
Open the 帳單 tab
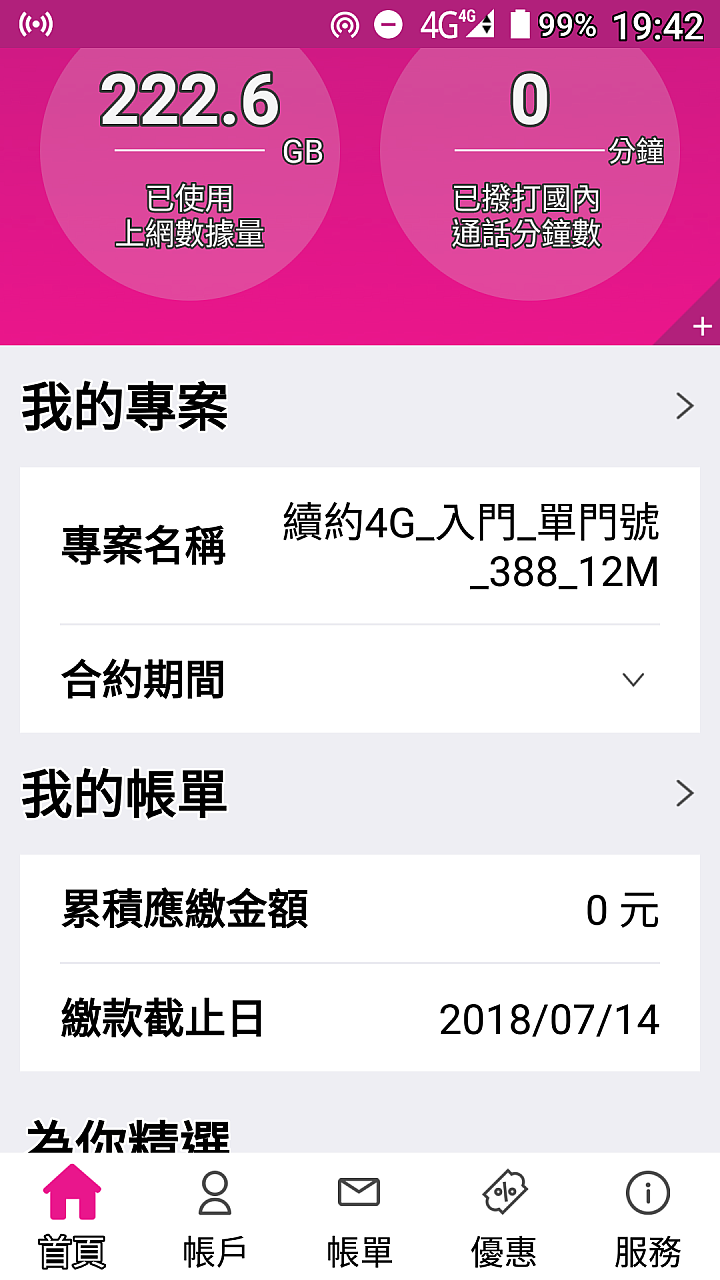pyautogui.click(x=359, y=1216)
